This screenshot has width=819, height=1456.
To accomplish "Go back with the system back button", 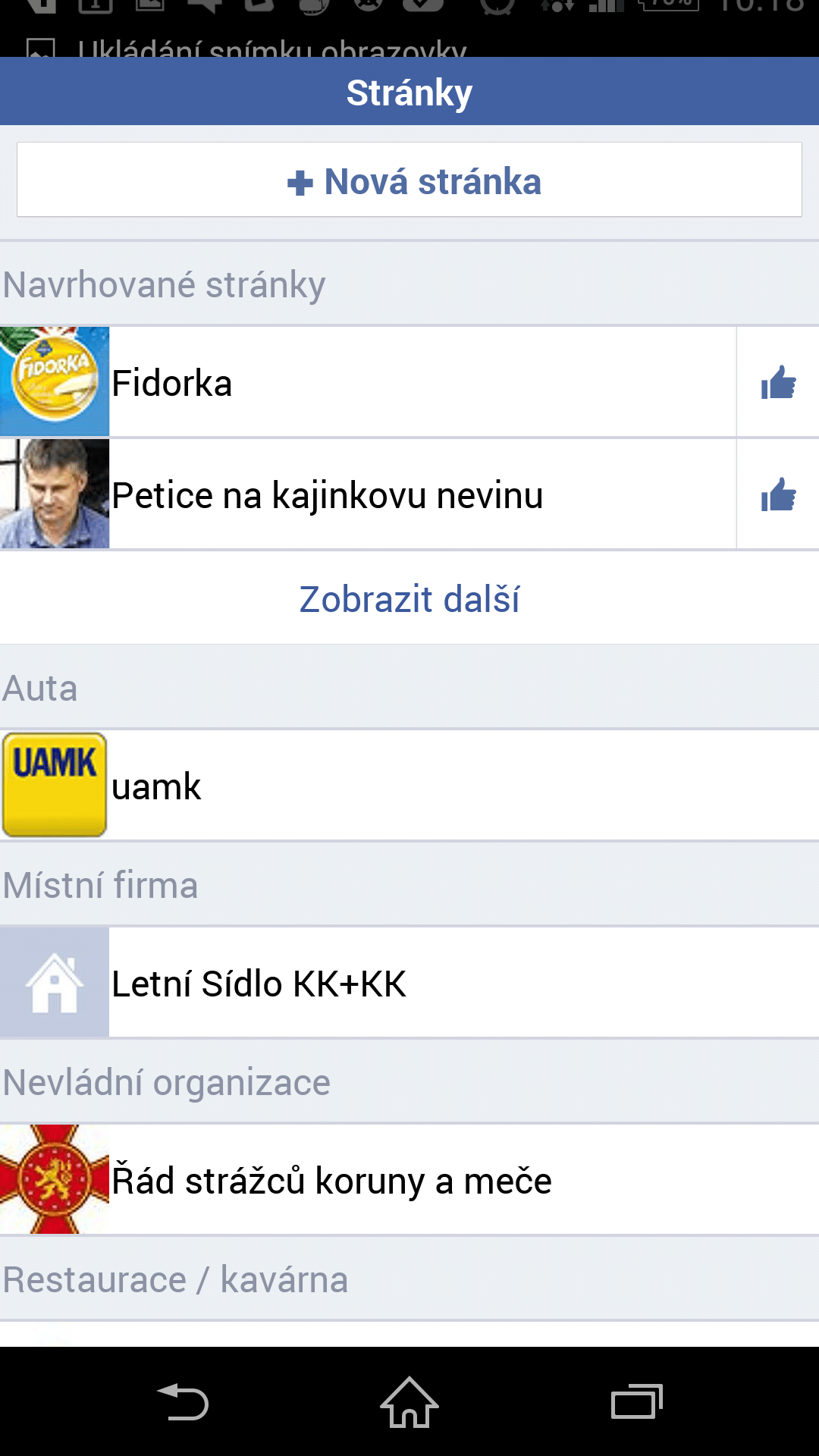I will (183, 1401).
